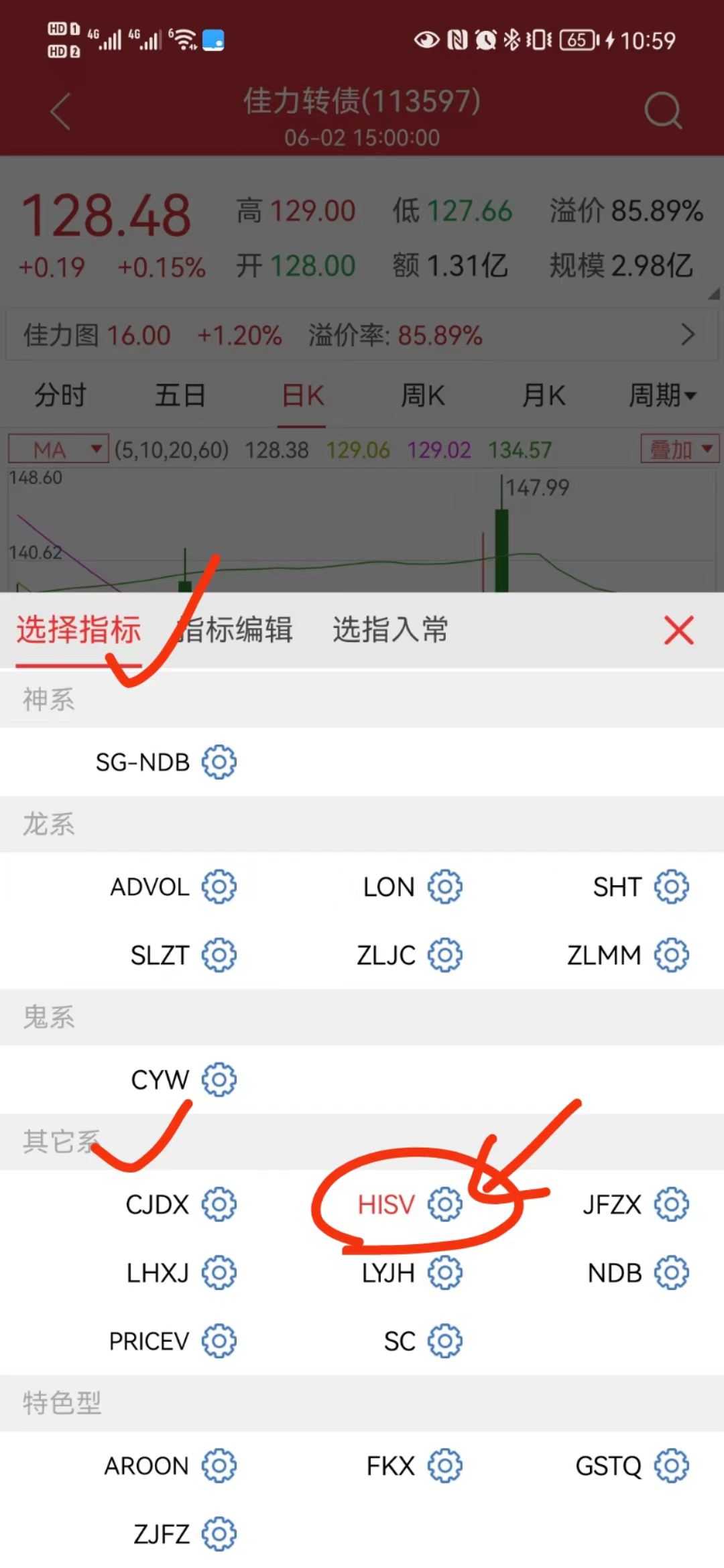This screenshot has width=724, height=1568.
Task: Select the ZLJC indicator
Action: tap(386, 956)
